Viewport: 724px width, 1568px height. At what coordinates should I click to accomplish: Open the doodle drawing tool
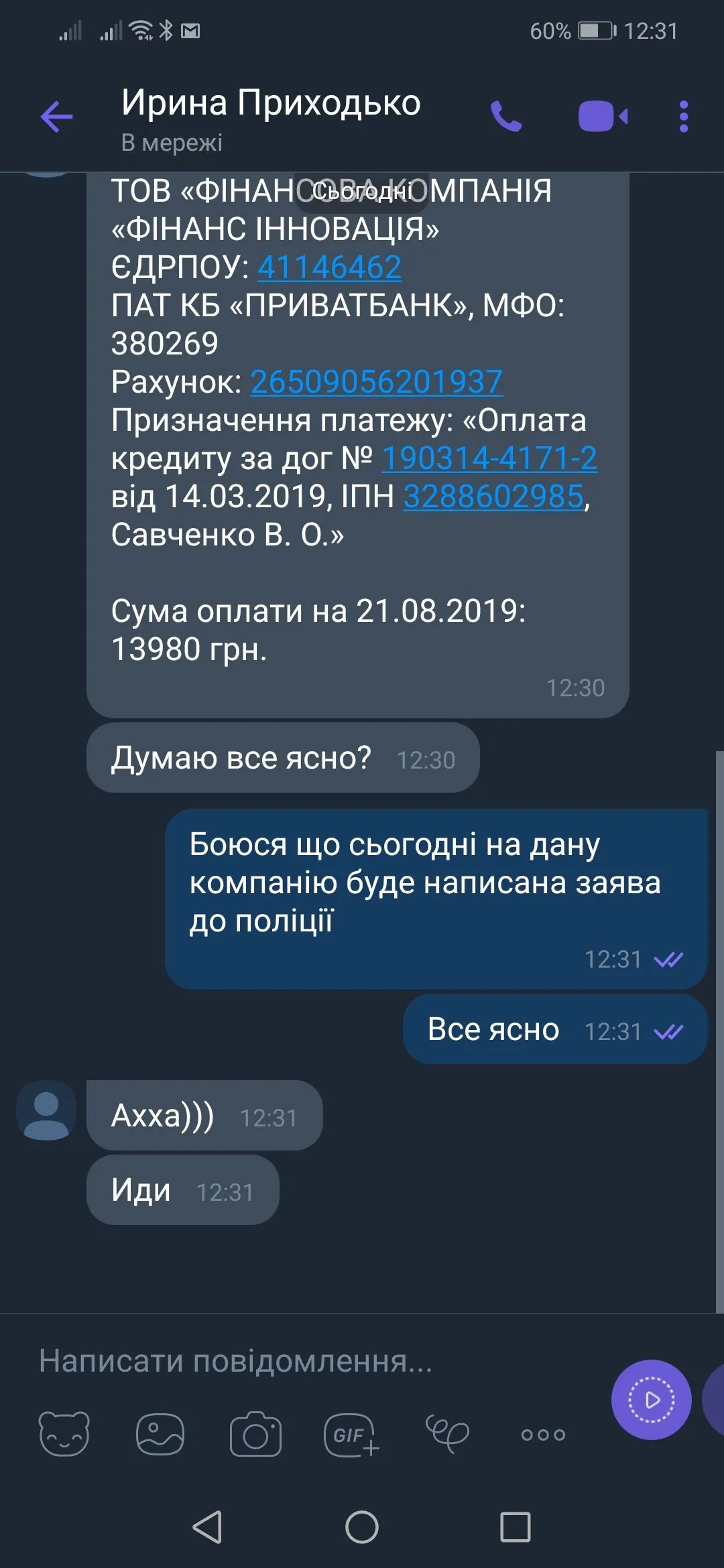coord(447,1434)
